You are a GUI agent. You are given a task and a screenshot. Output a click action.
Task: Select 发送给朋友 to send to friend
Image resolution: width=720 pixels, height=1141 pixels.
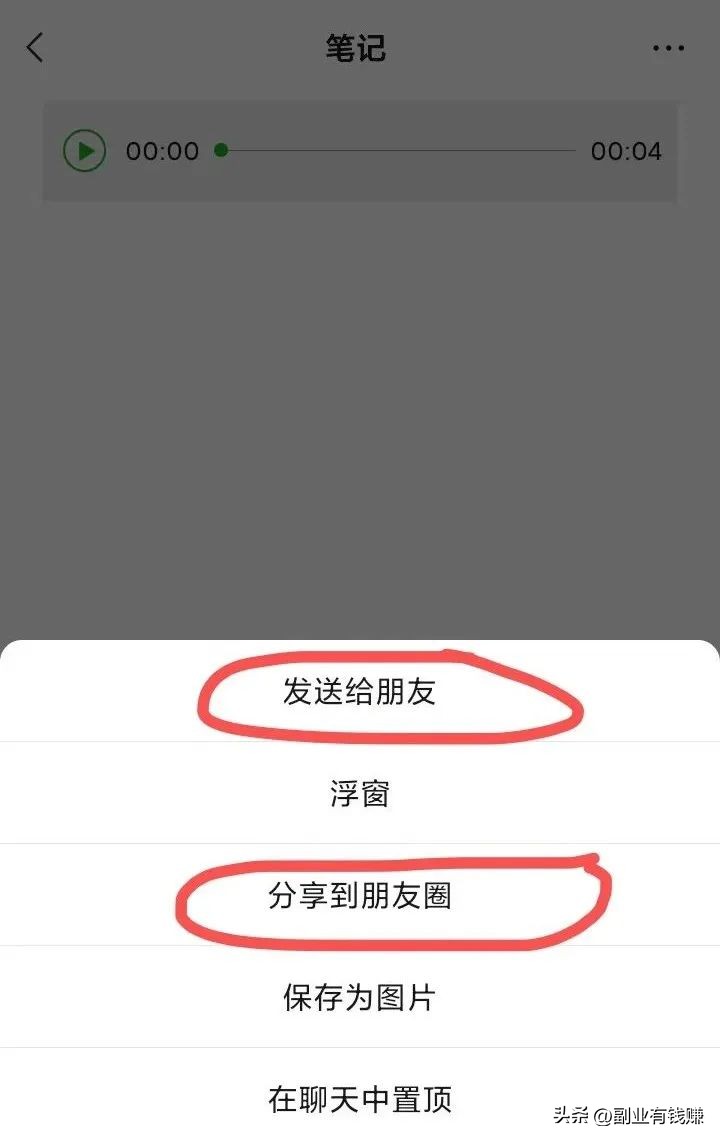click(x=359, y=692)
